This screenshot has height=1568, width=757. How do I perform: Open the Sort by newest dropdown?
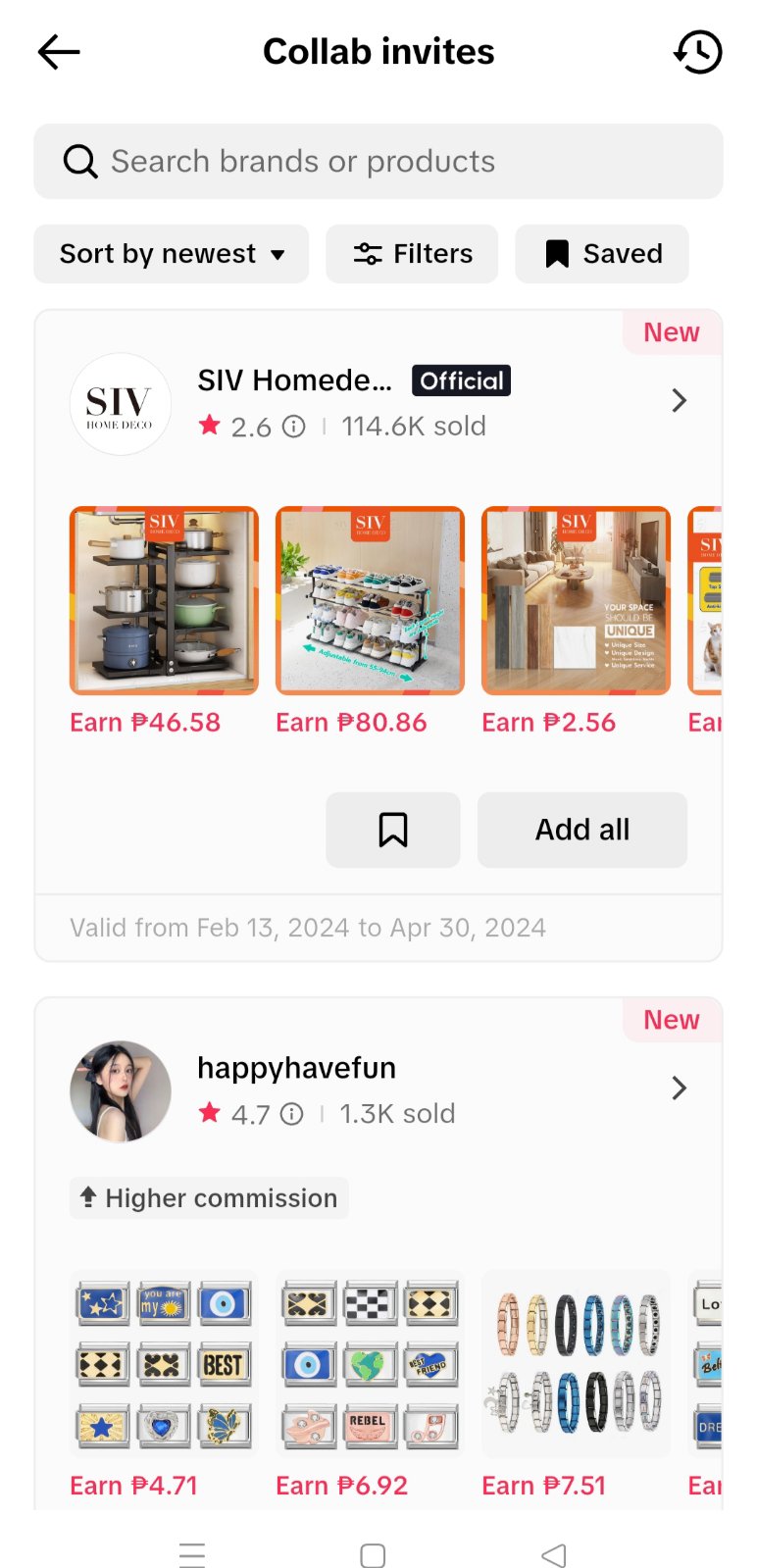[x=172, y=254]
